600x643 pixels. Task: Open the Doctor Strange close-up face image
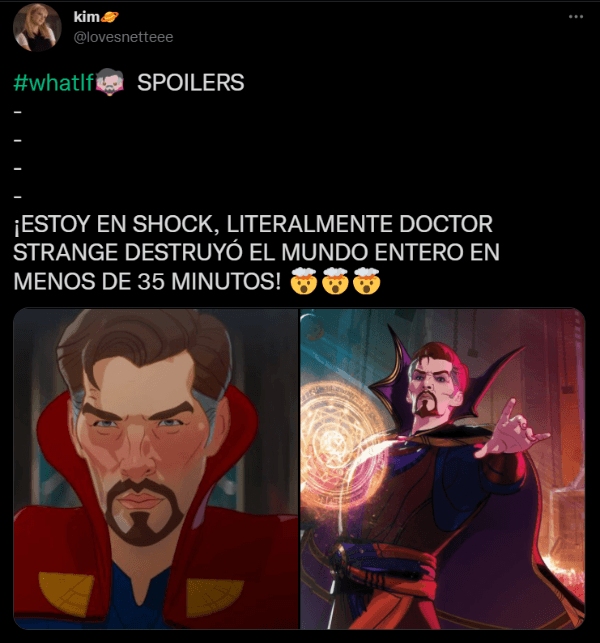click(x=156, y=468)
